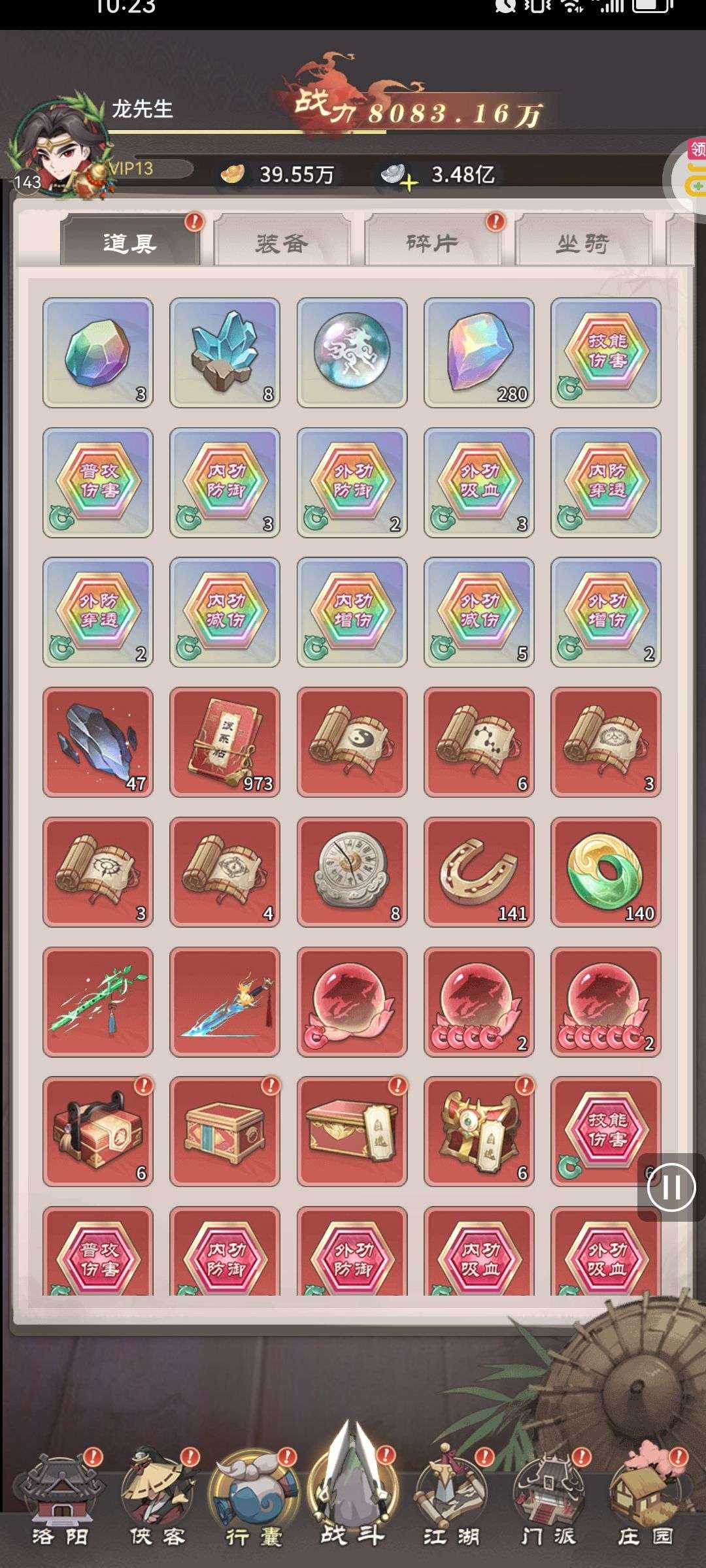Select the horseshoe item with 141
Image resolution: width=706 pixels, height=1568 pixels.
pyautogui.click(x=479, y=872)
